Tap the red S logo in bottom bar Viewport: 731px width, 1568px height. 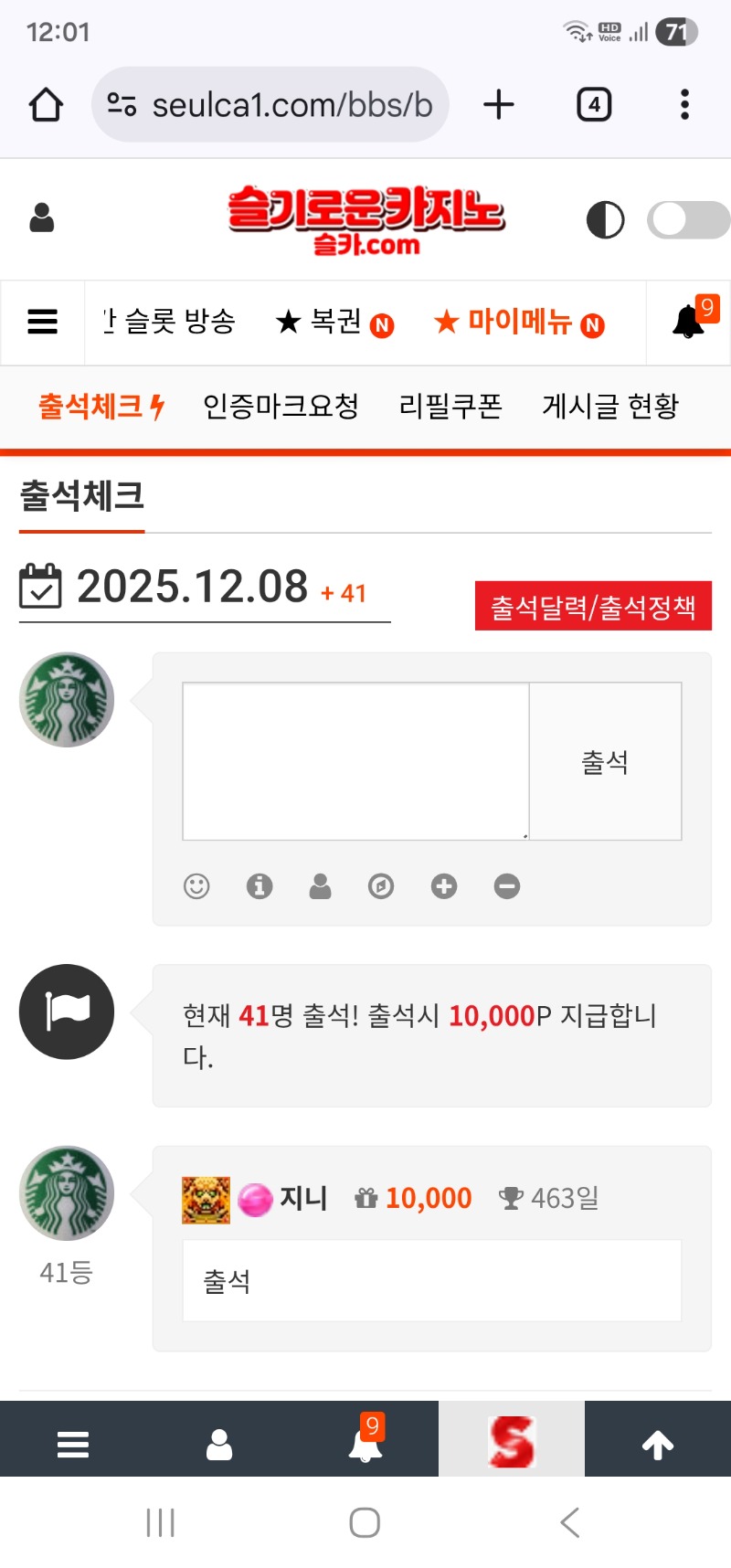click(512, 1438)
